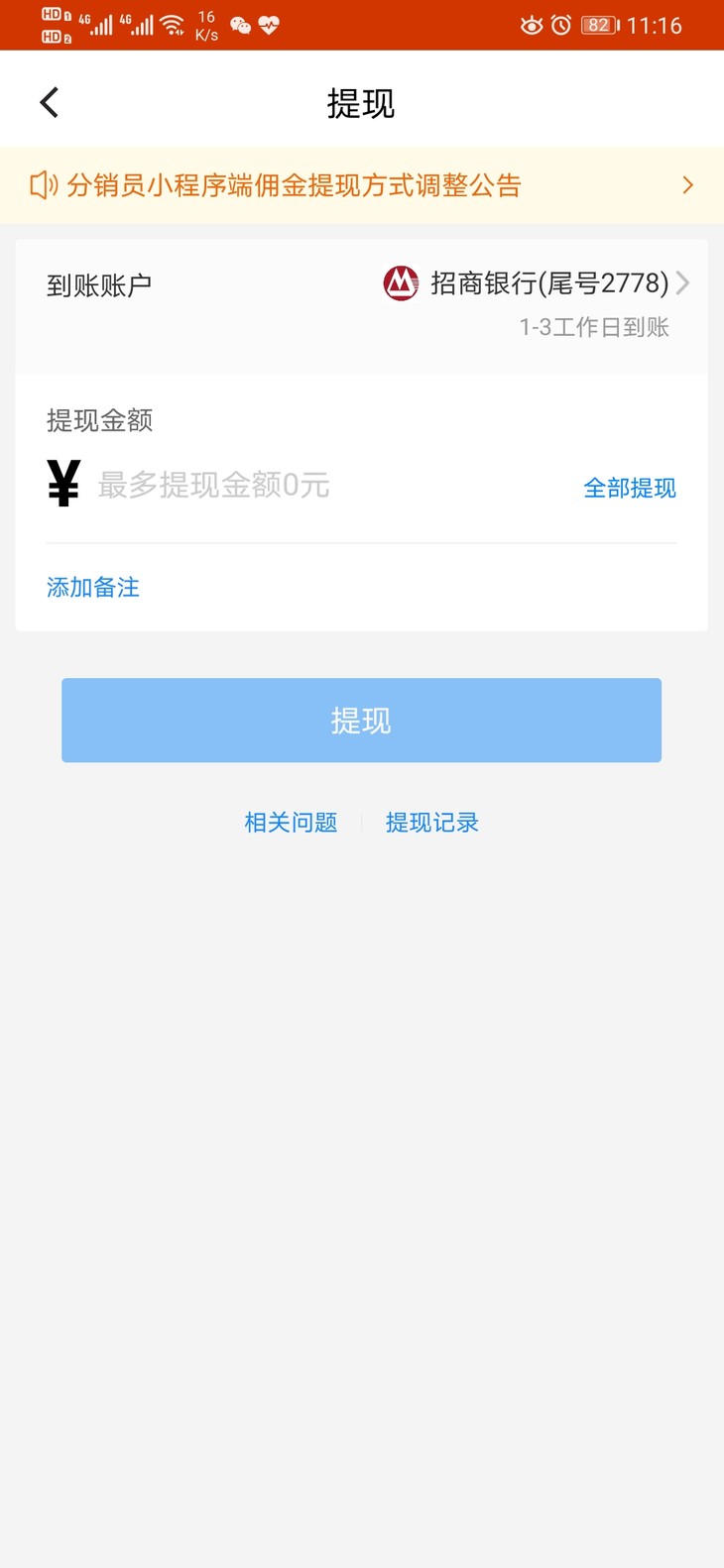724x1568 pixels.
Task: Open the 分销员小程序端佣金提现方式调整公告 announcement
Action: pos(361,185)
